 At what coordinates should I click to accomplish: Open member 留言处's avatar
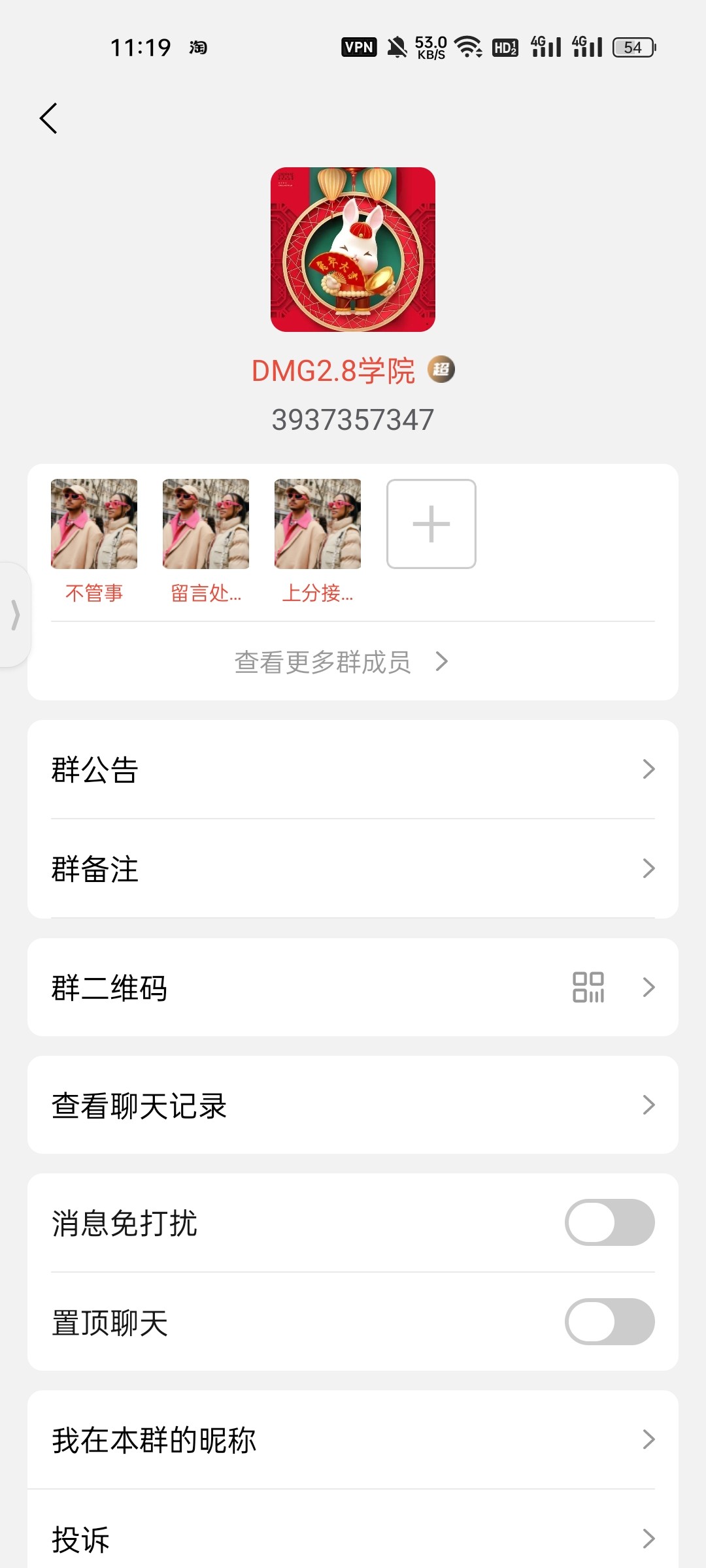(205, 523)
